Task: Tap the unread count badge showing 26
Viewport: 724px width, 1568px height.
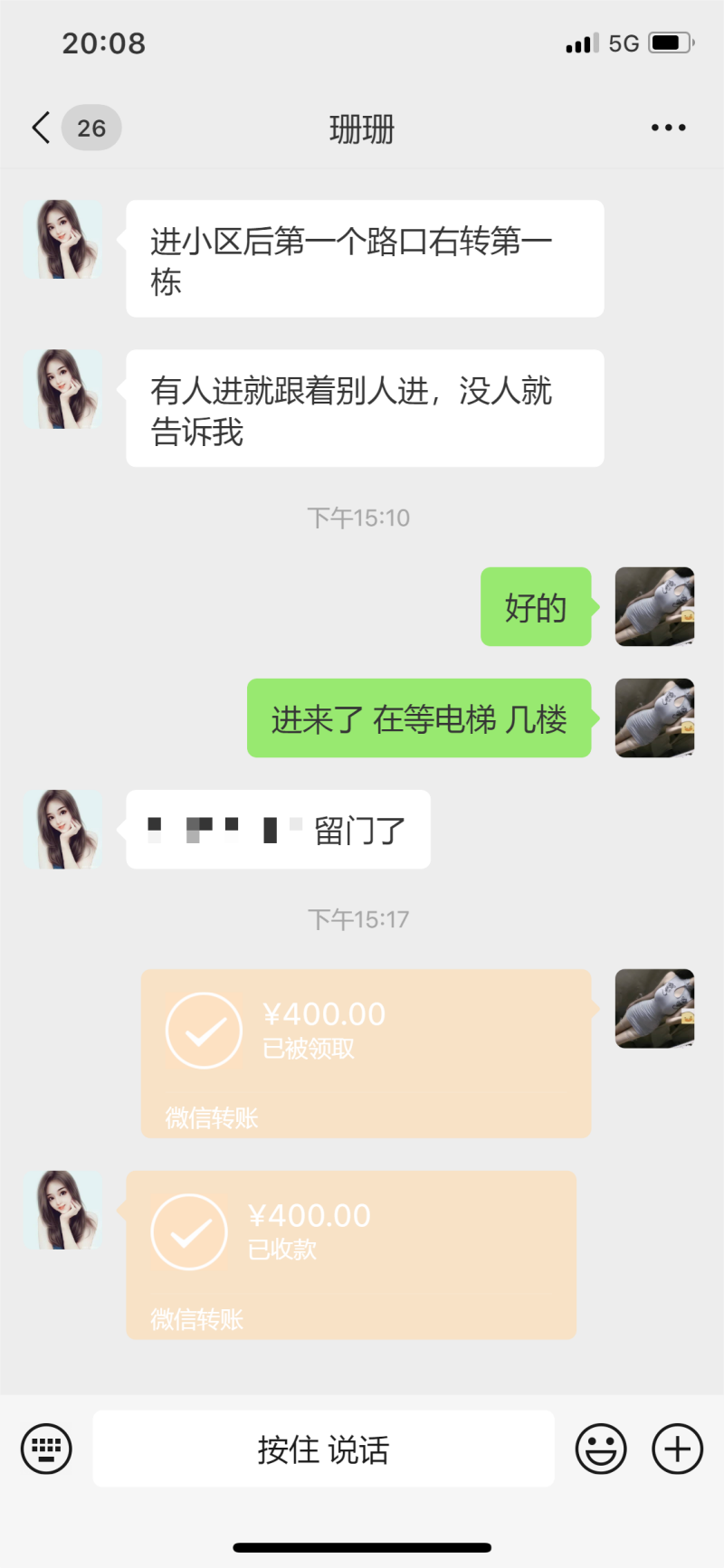Action: (x=90, y=128)
